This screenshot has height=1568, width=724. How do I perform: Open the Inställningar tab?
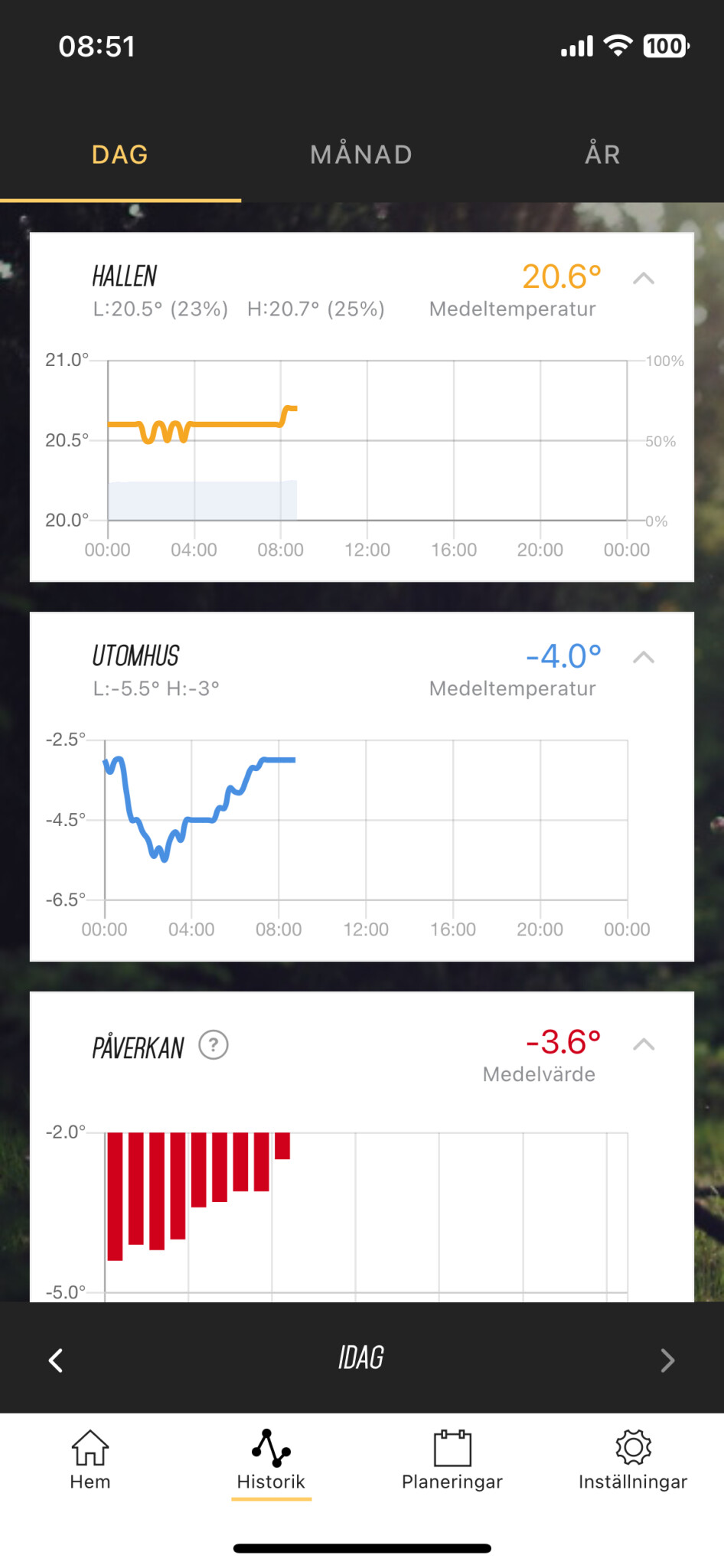(633, 1459)
